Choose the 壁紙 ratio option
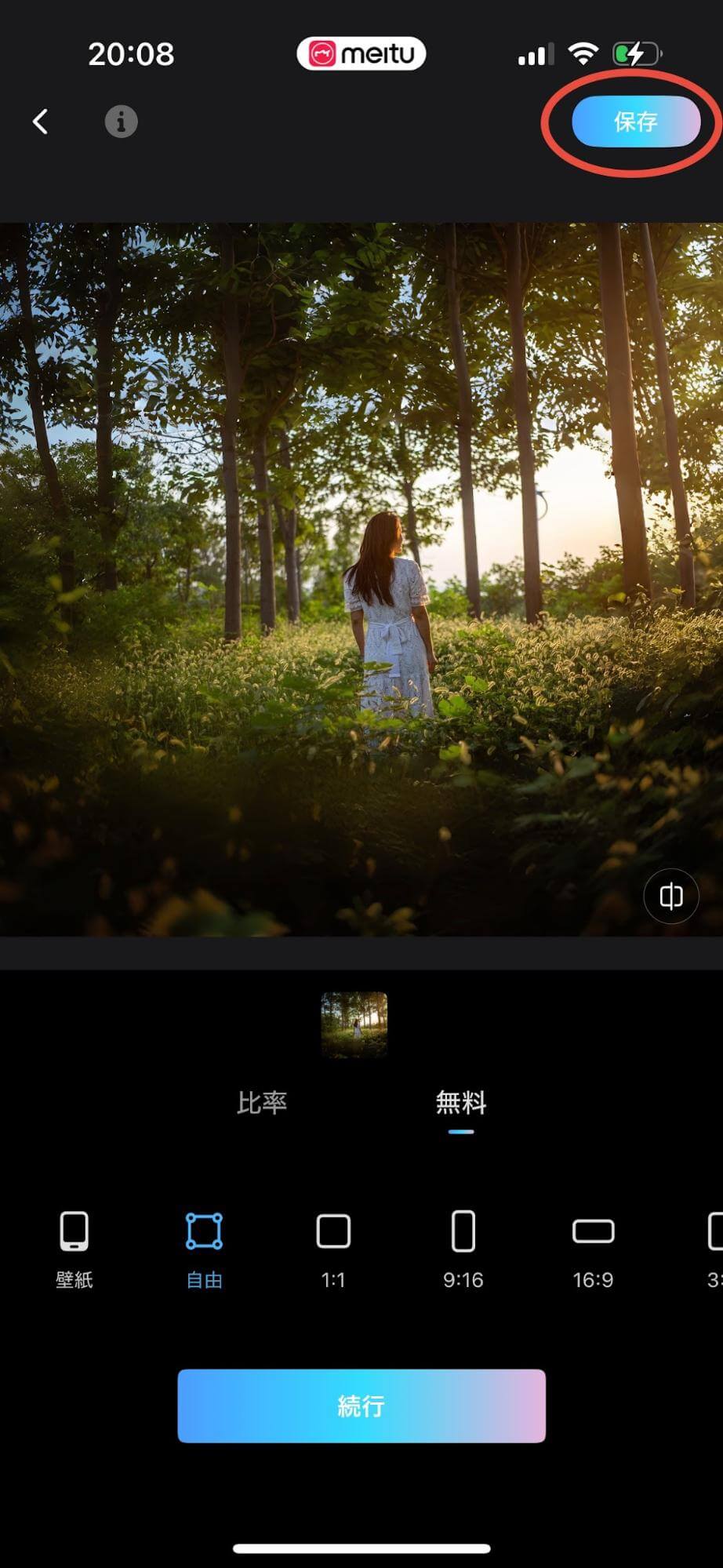Screen dimensions: 723x1568 click(x=74, y=1247)
